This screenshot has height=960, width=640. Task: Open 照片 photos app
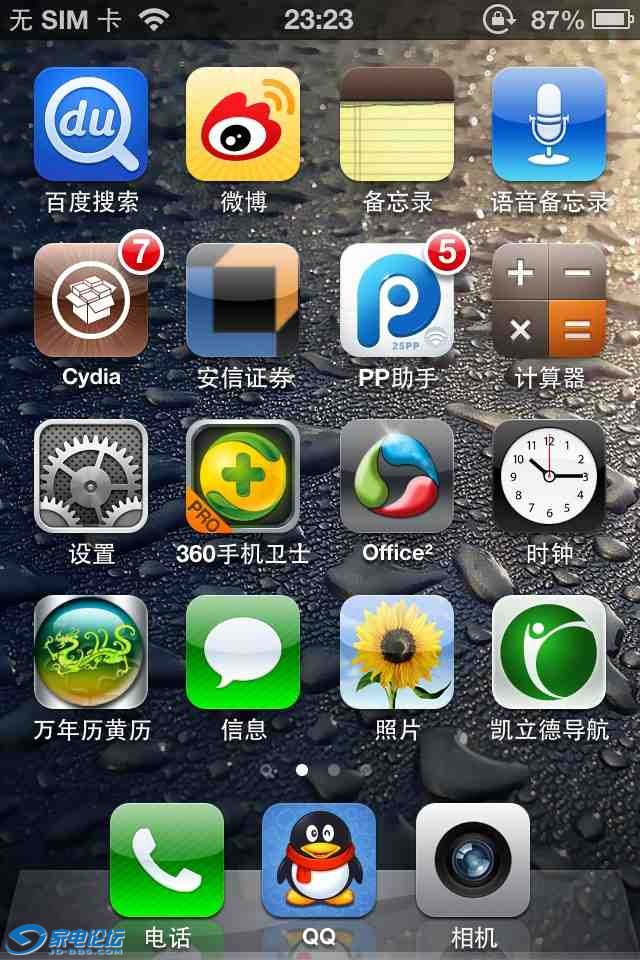coord(397,652)
